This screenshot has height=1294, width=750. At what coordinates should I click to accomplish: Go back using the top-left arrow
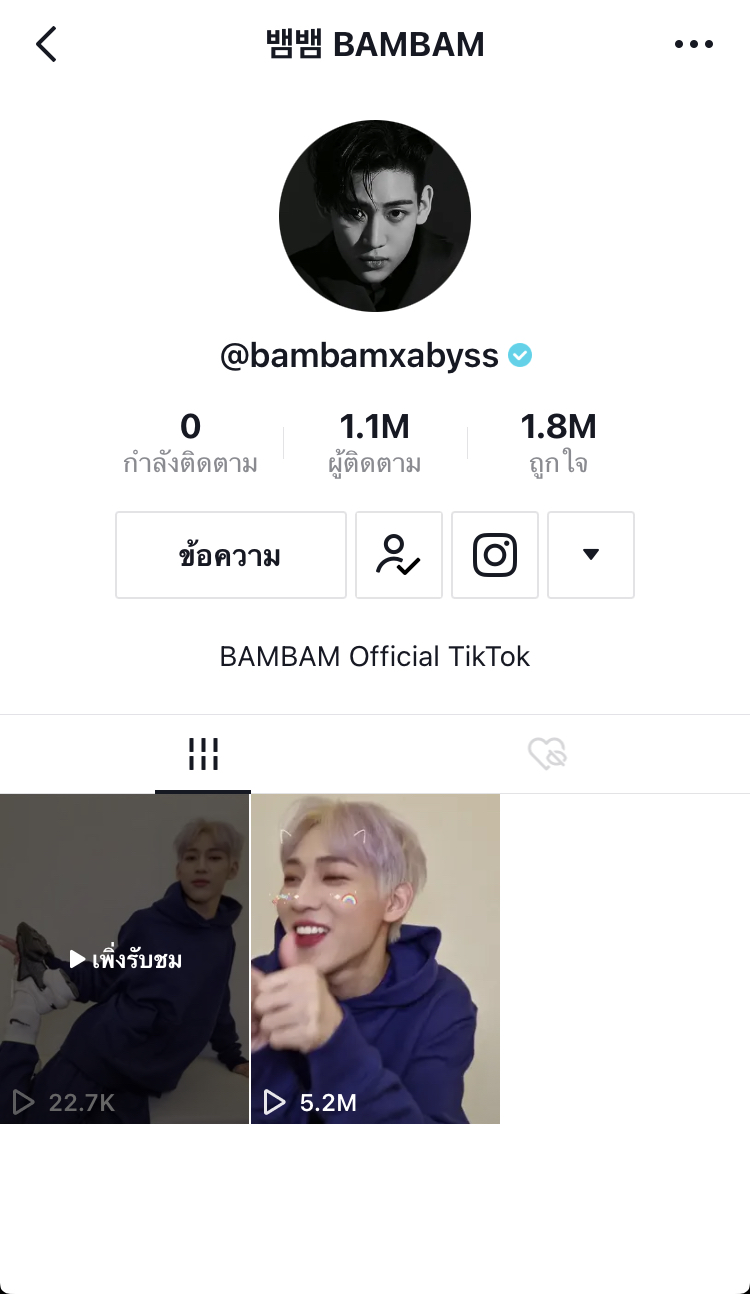coord(46,45)
